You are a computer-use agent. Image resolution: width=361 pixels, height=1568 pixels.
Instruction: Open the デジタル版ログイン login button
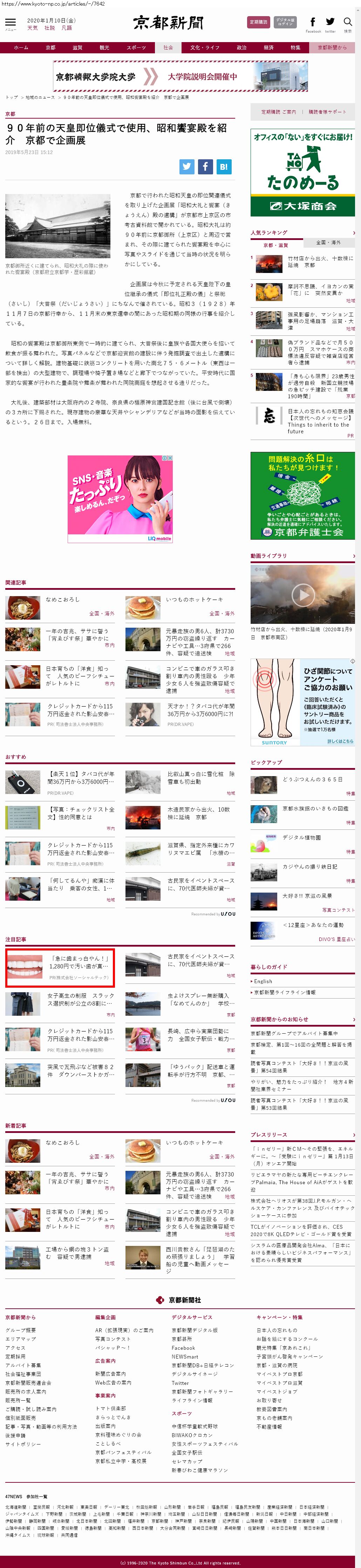click(x=285, y=22)
